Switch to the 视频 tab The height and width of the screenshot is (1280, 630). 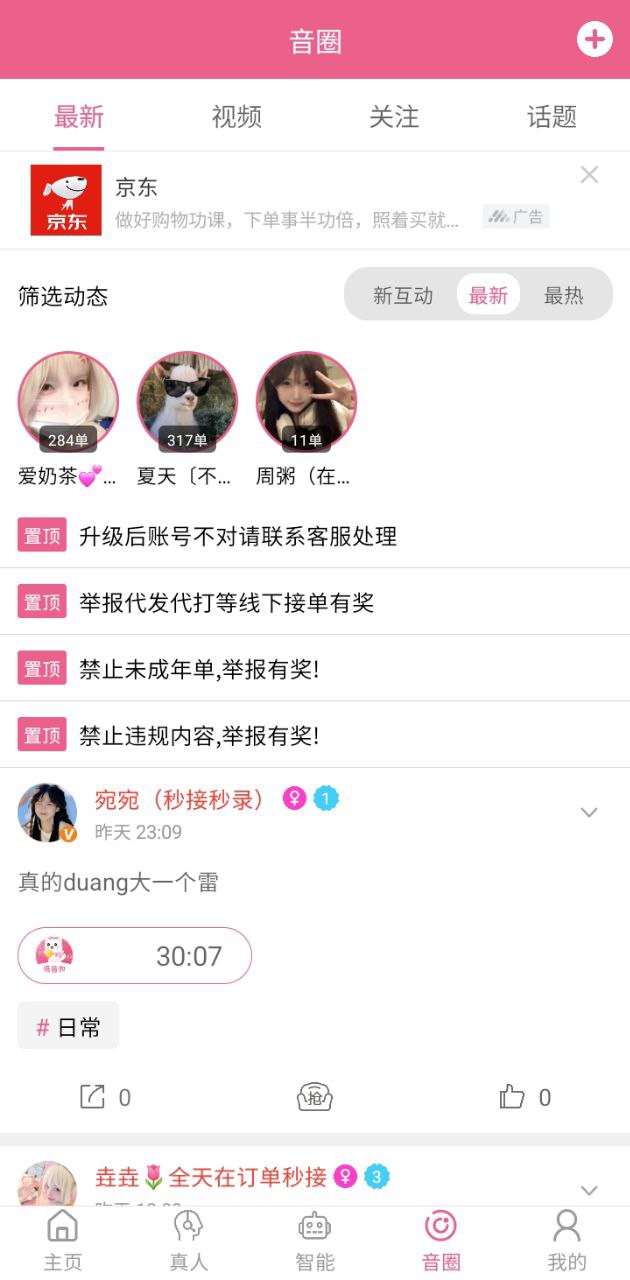pyautogui.click(x=237, y=117)
